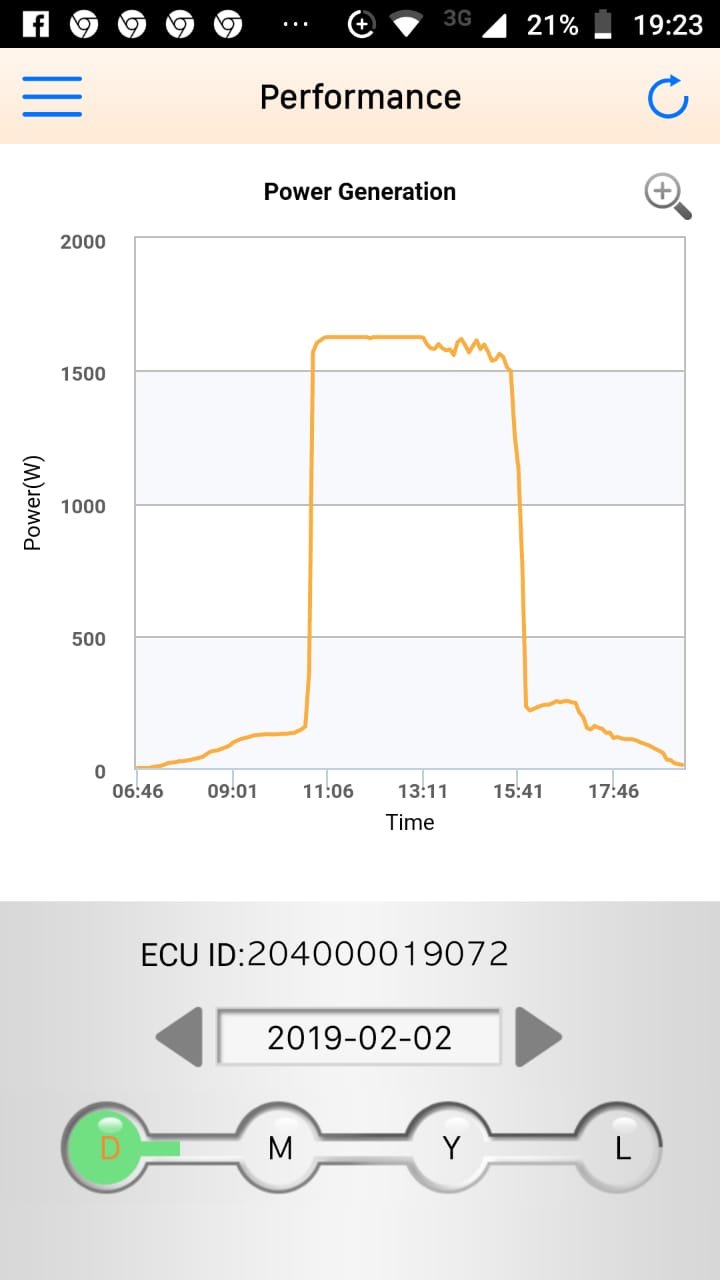Switch to the L lifetime view
720x1280 pixels.
(x=621, y=1148)
